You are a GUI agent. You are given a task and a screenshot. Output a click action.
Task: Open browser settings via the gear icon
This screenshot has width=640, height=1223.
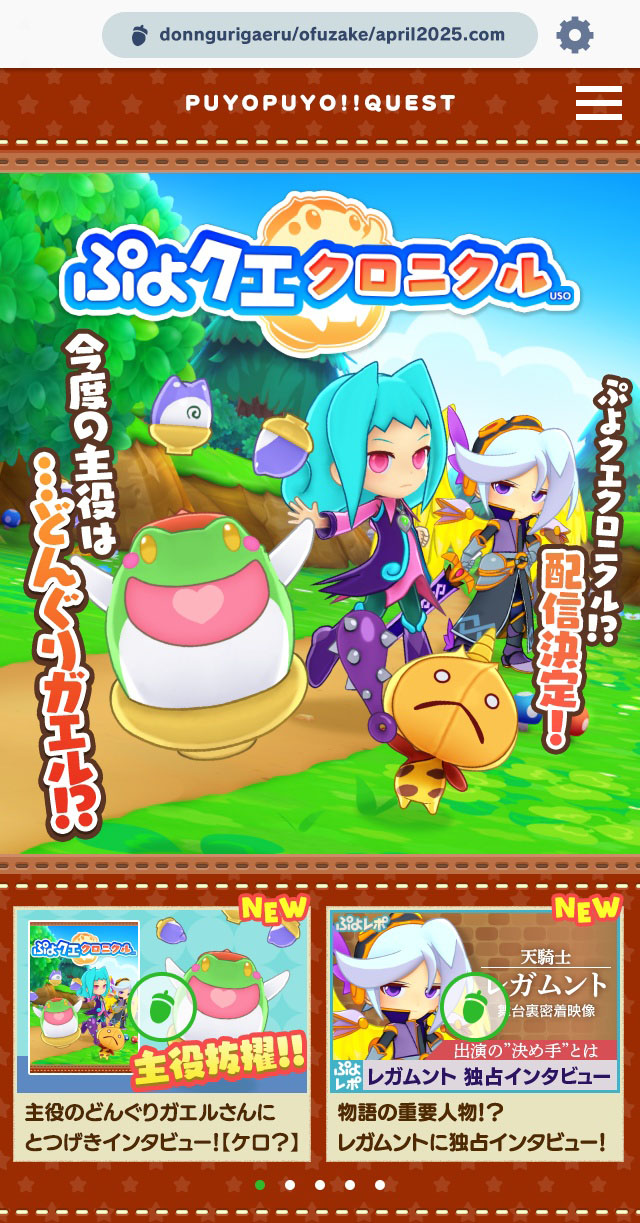tap(575, 35)
